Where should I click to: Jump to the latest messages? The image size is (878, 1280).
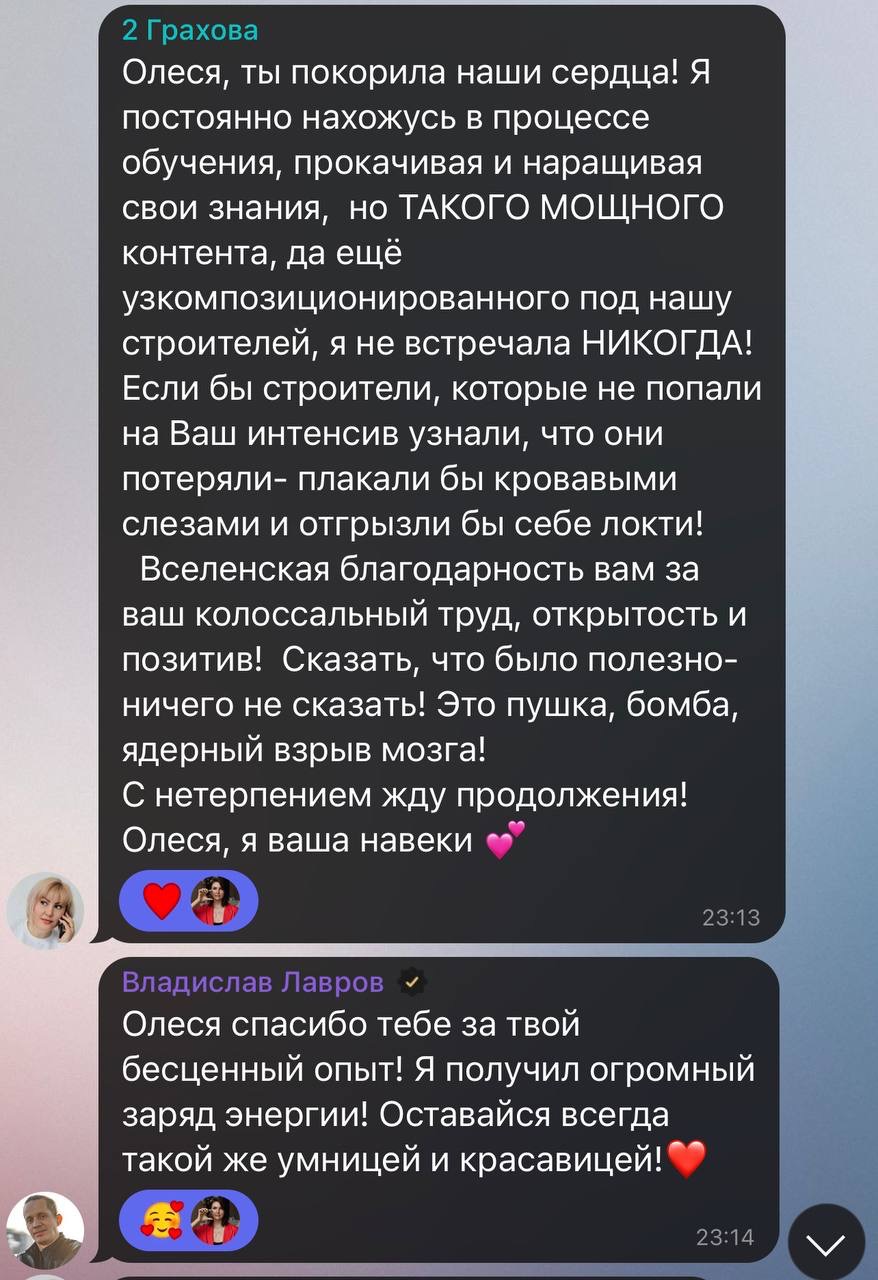pos(826,1242)
